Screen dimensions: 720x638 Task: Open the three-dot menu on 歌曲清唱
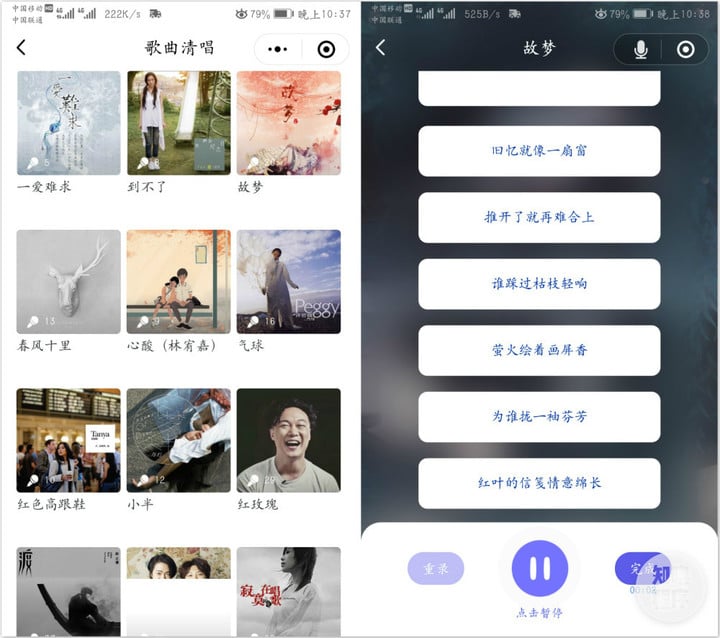click(x=278, y=49)
